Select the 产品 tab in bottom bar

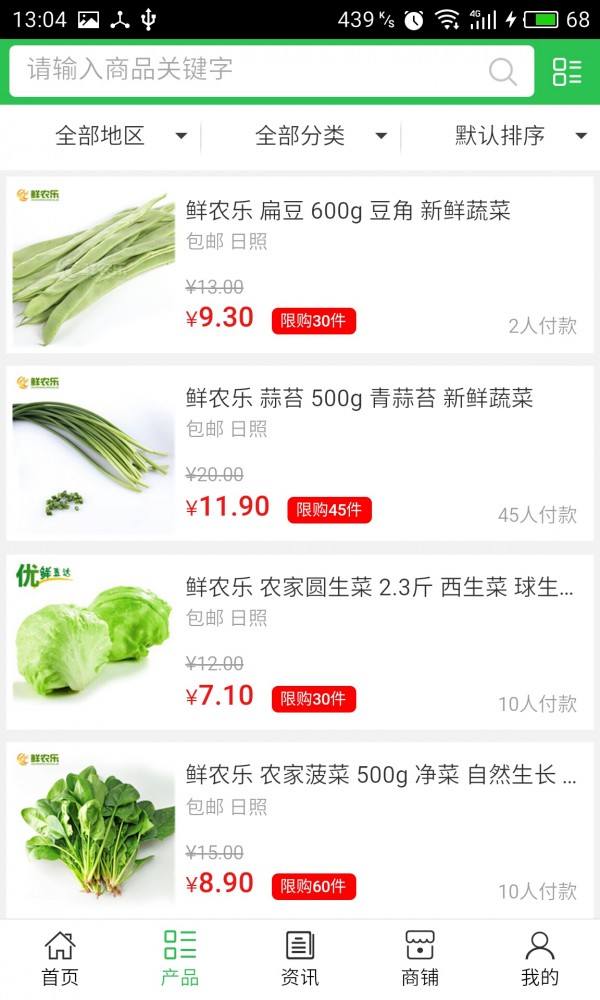coord(180,958)
